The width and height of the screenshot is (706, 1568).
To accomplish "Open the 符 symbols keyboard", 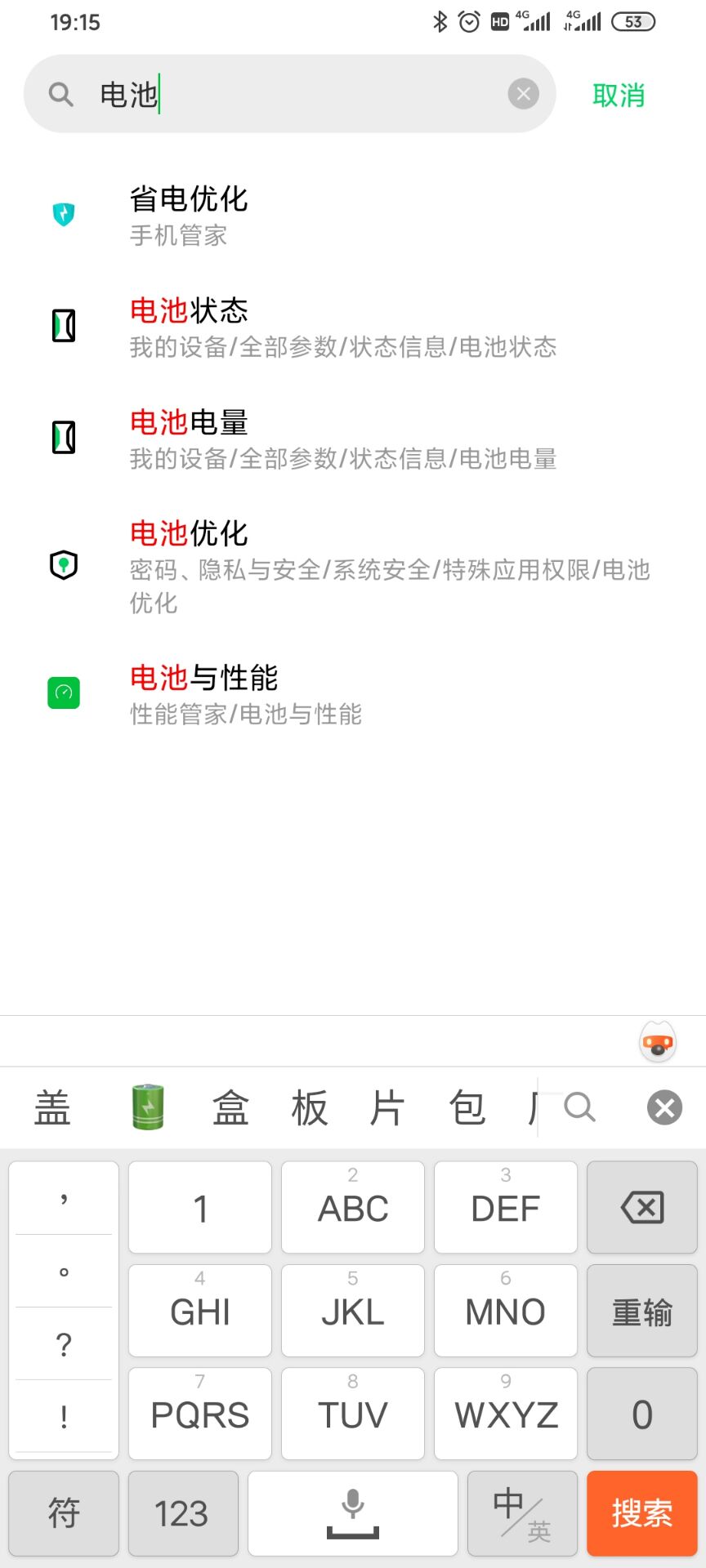I will pos(64,1513).
